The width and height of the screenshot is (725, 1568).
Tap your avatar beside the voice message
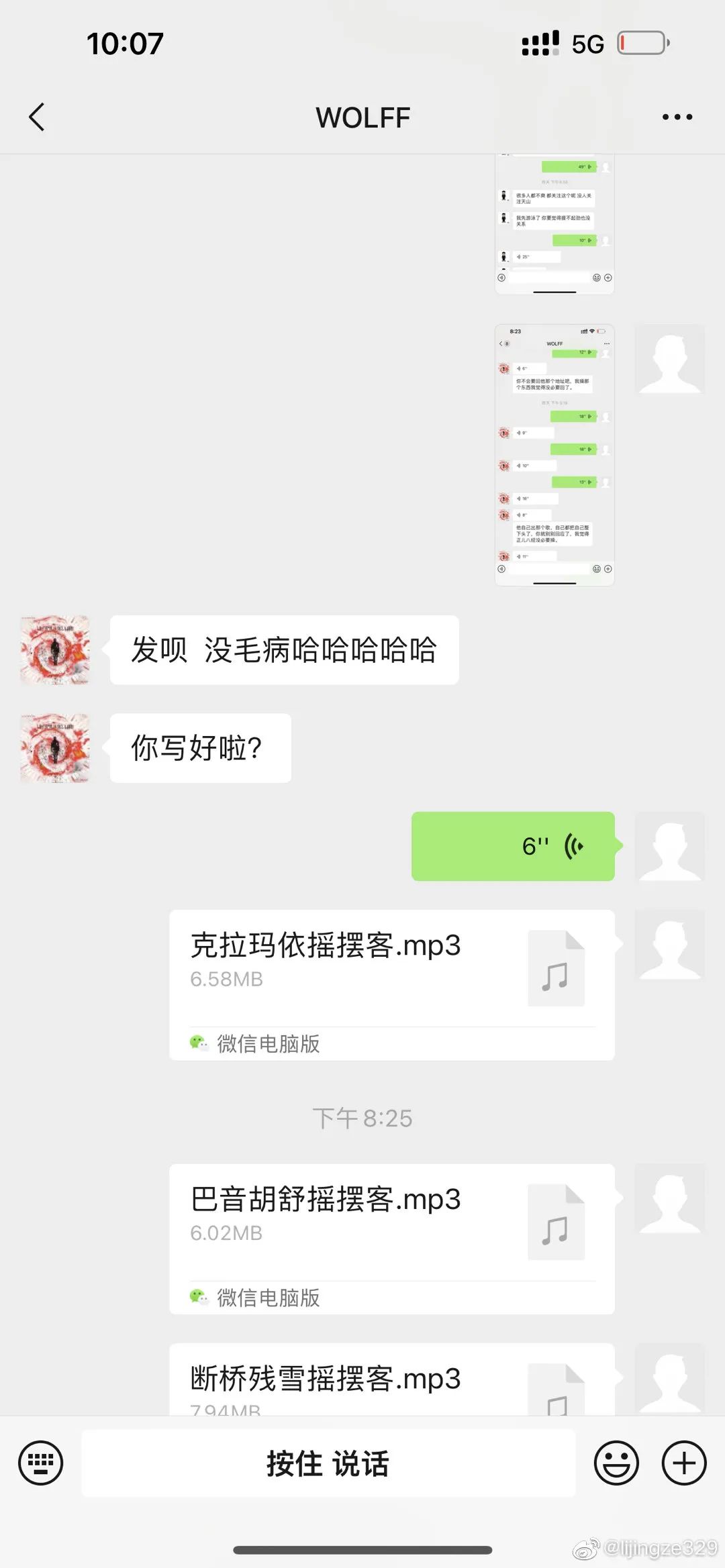click(669, 845)
